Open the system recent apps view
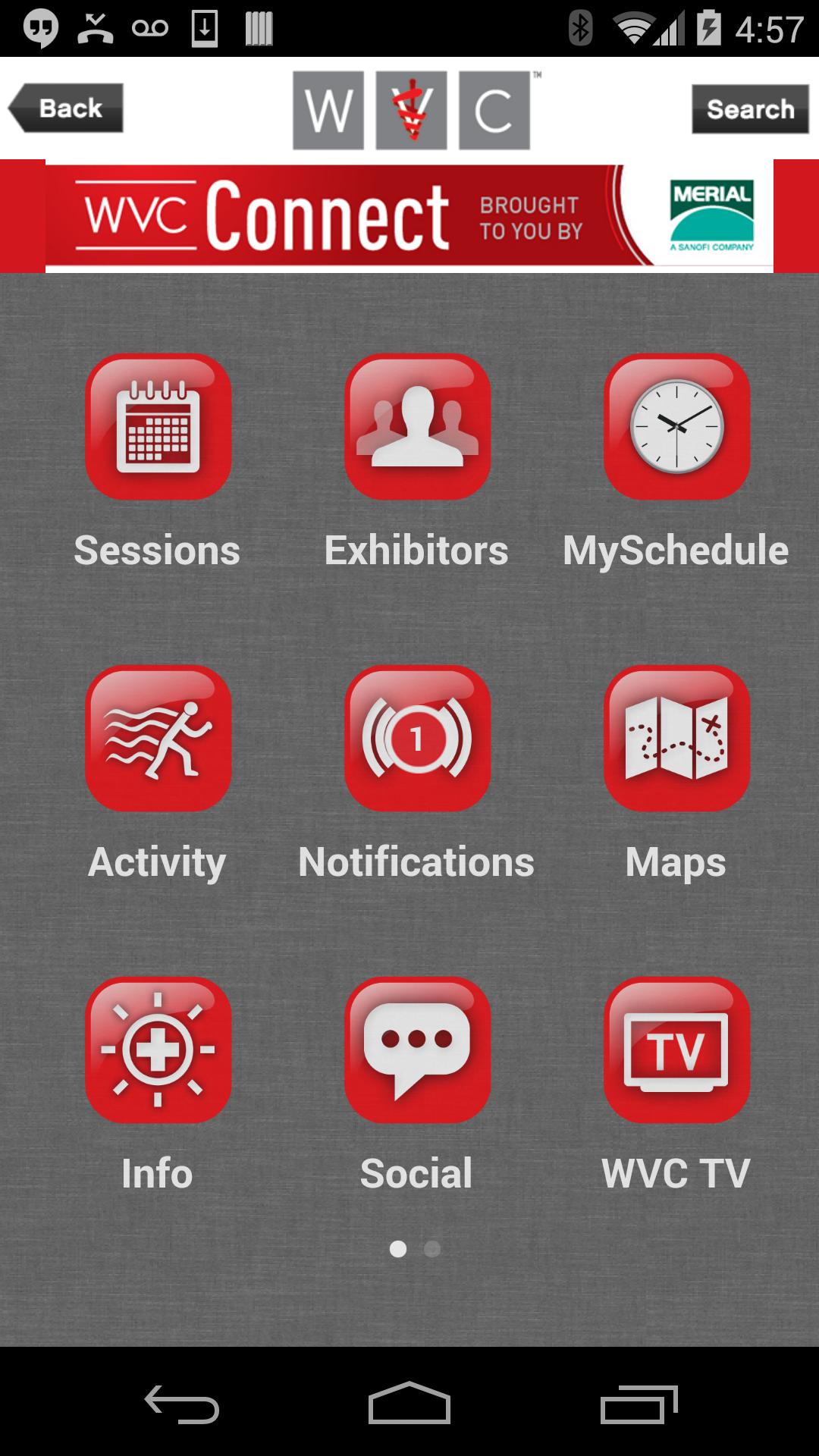The height and width of the screenshot is (1456, 819). click(x=639, y=1404)
